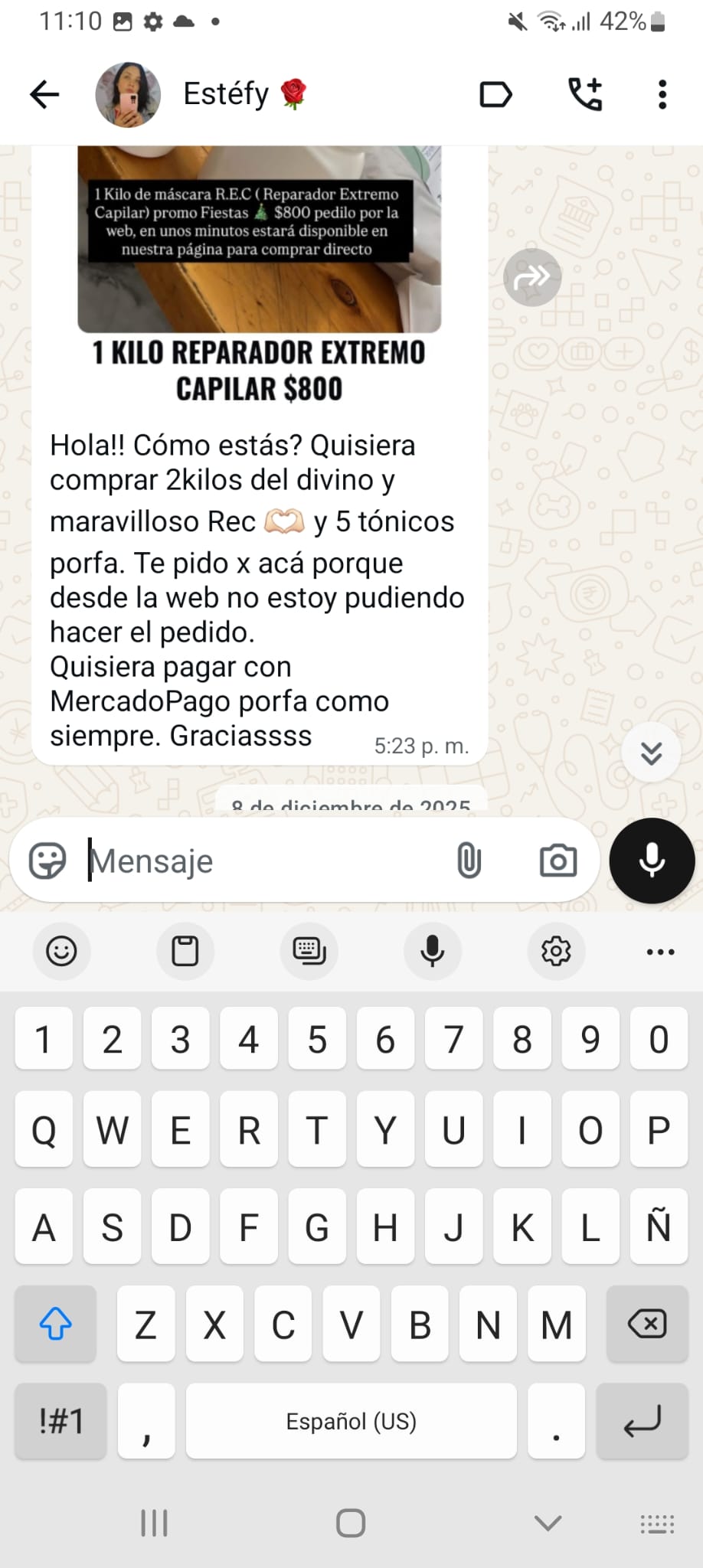Open the keyboard clipboard

185,951
